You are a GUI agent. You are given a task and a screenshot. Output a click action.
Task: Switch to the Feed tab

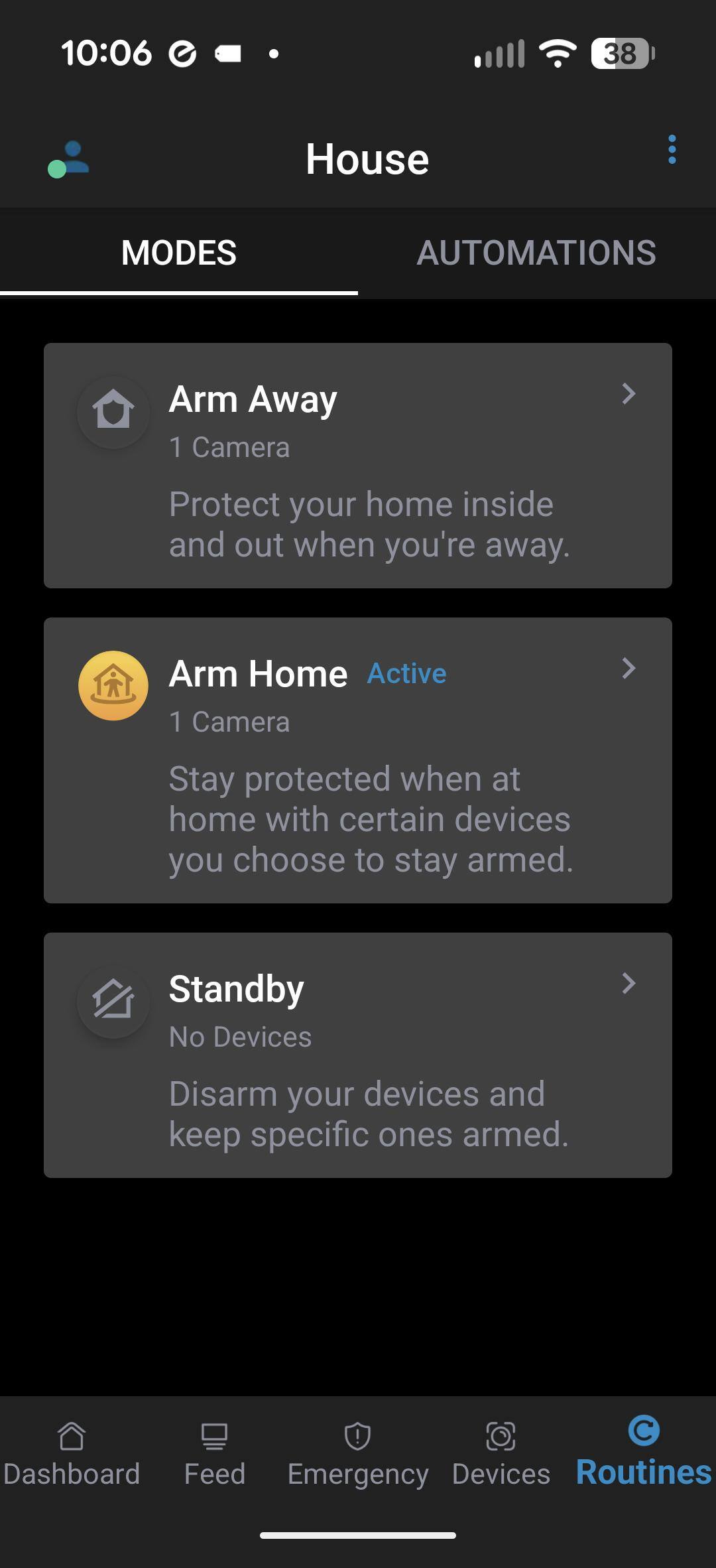pos(214,1455)
